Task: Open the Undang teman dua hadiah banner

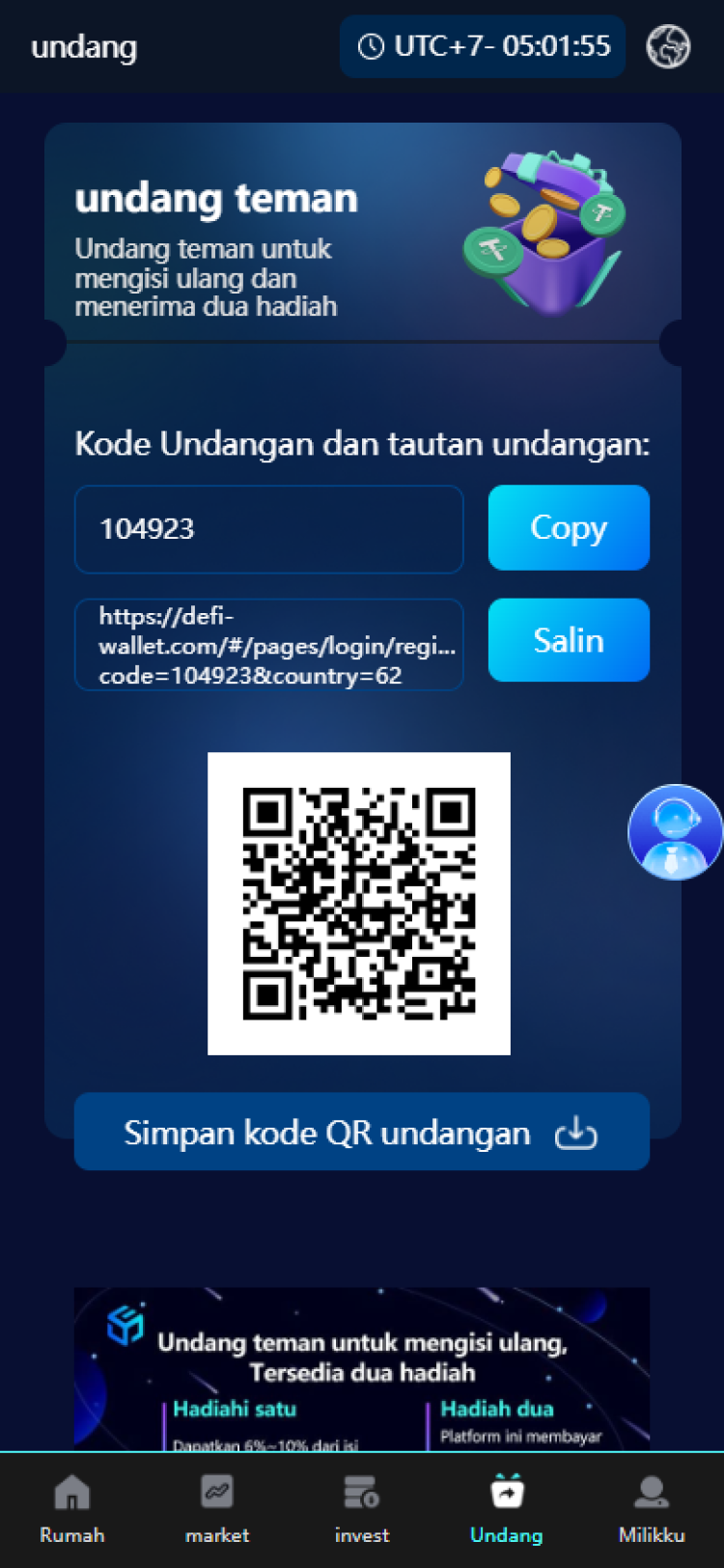Action: tap(361, 1369)
